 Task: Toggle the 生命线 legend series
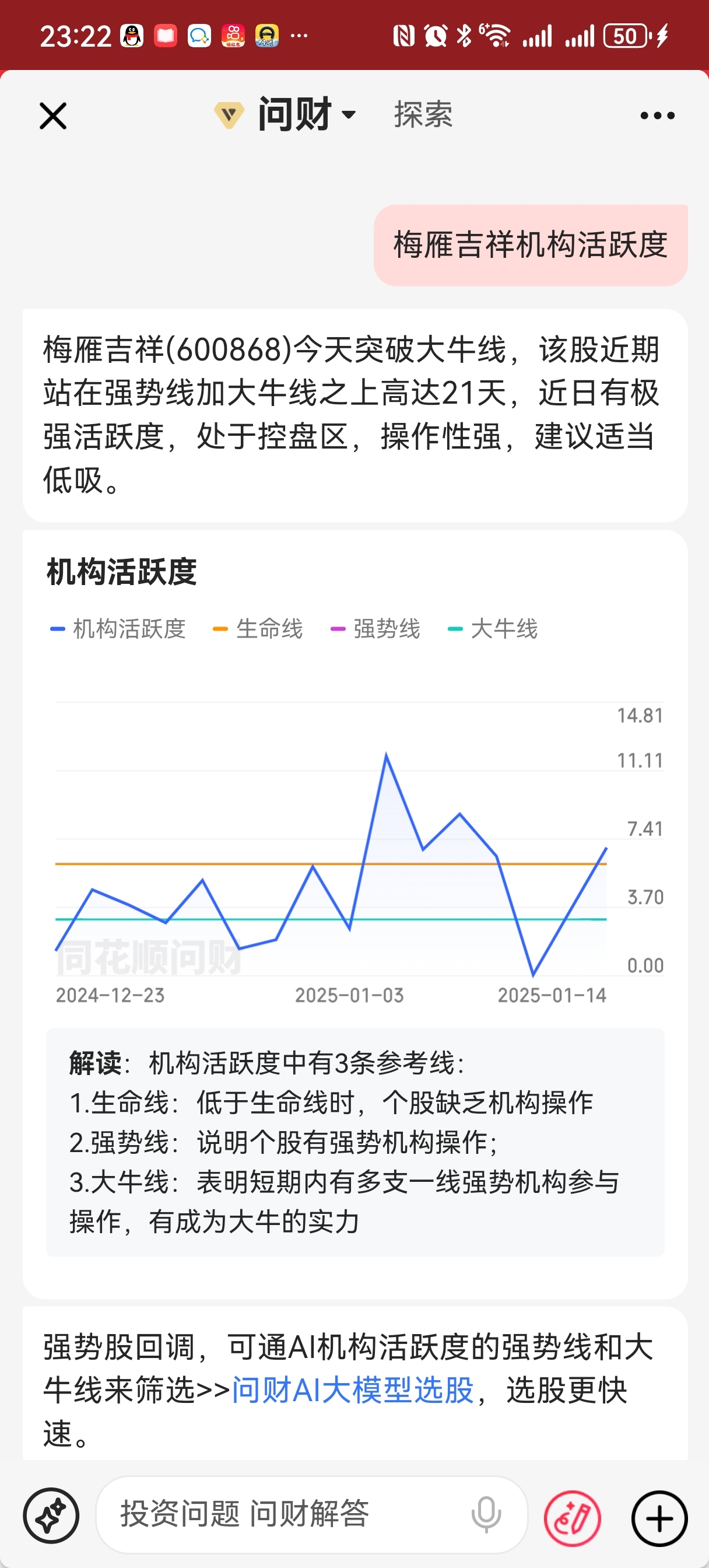(x=258, y=629)
